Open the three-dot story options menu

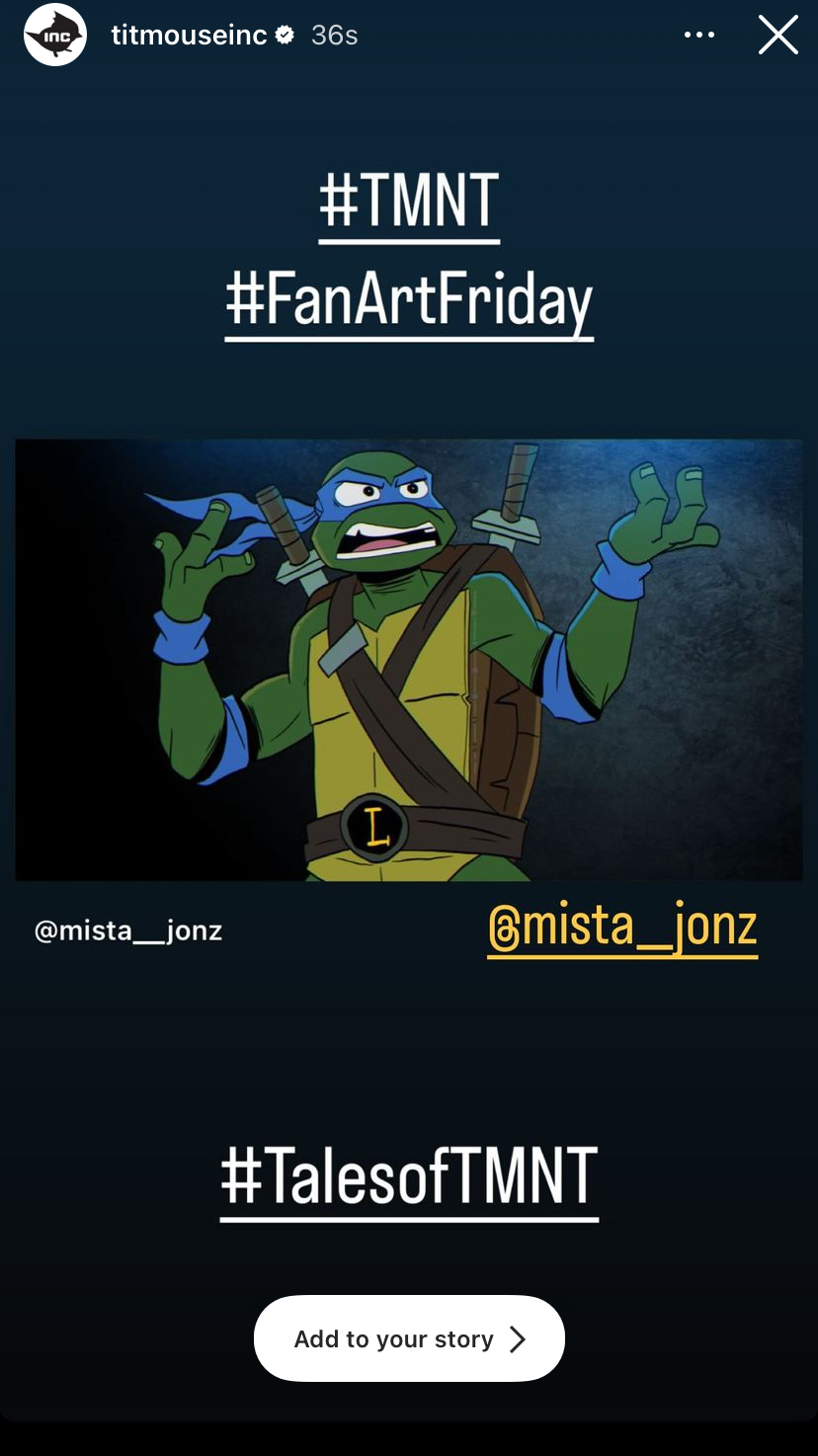point(698,36)
